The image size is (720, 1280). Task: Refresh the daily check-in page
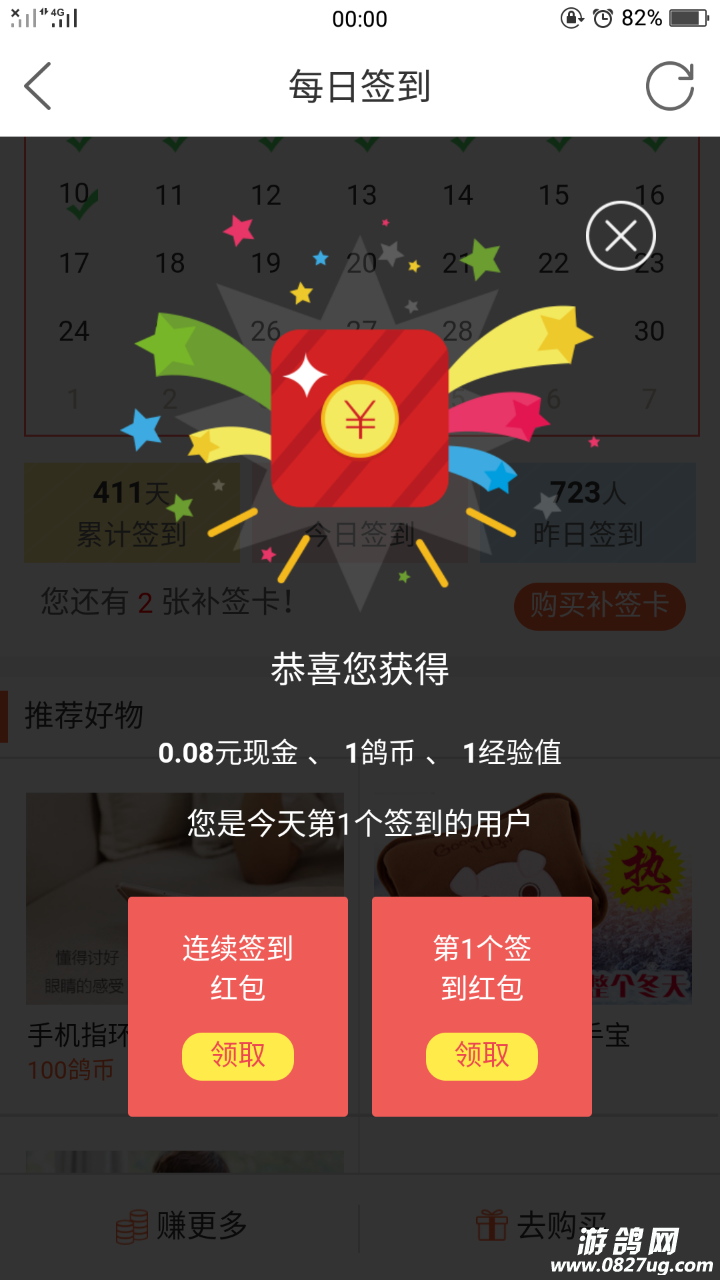coord(669,86)
